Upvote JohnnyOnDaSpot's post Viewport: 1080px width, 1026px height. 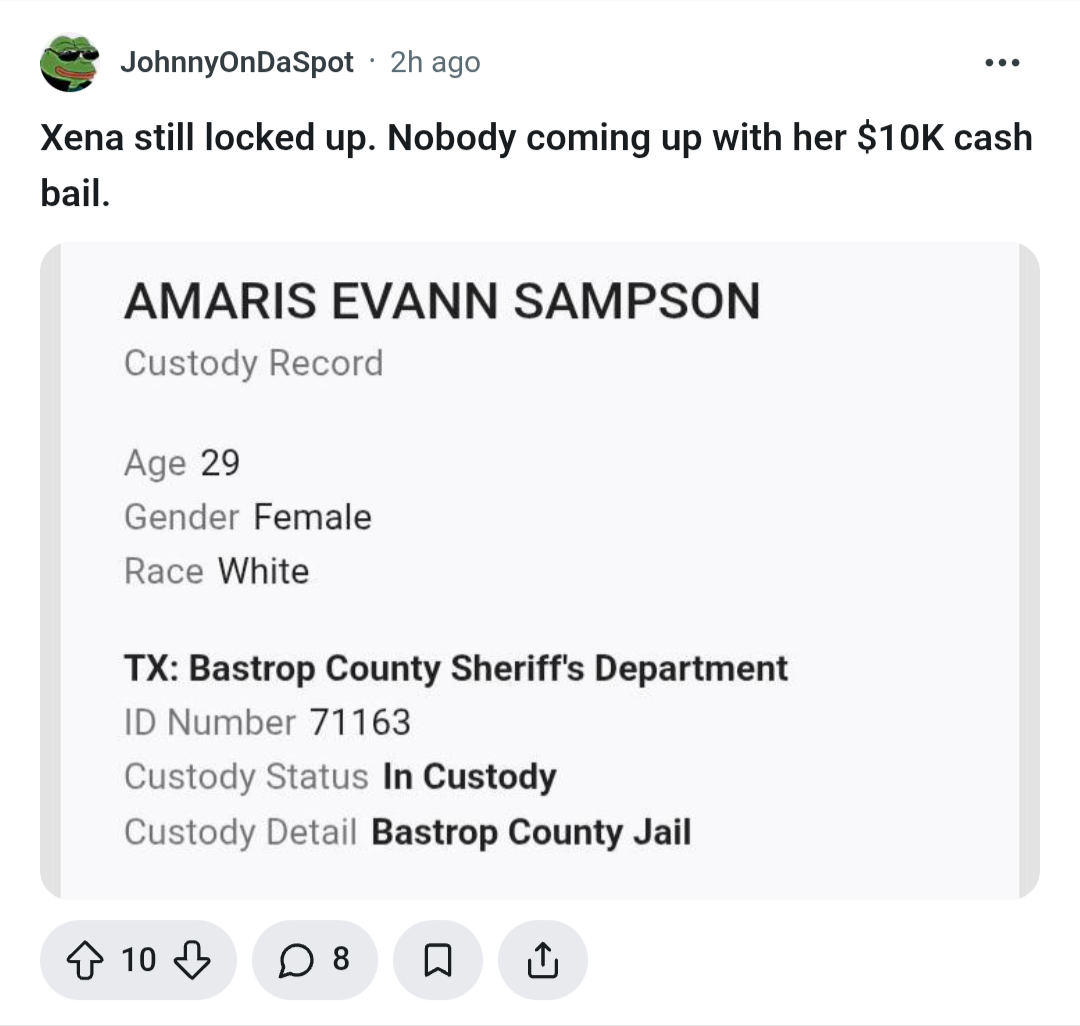88,961
